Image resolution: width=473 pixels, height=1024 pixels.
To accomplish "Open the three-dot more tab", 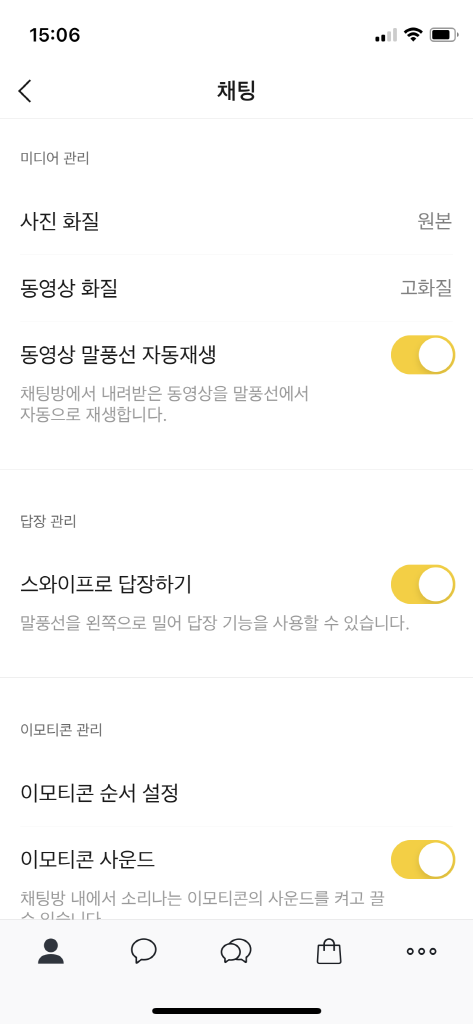I will (421, 951).
